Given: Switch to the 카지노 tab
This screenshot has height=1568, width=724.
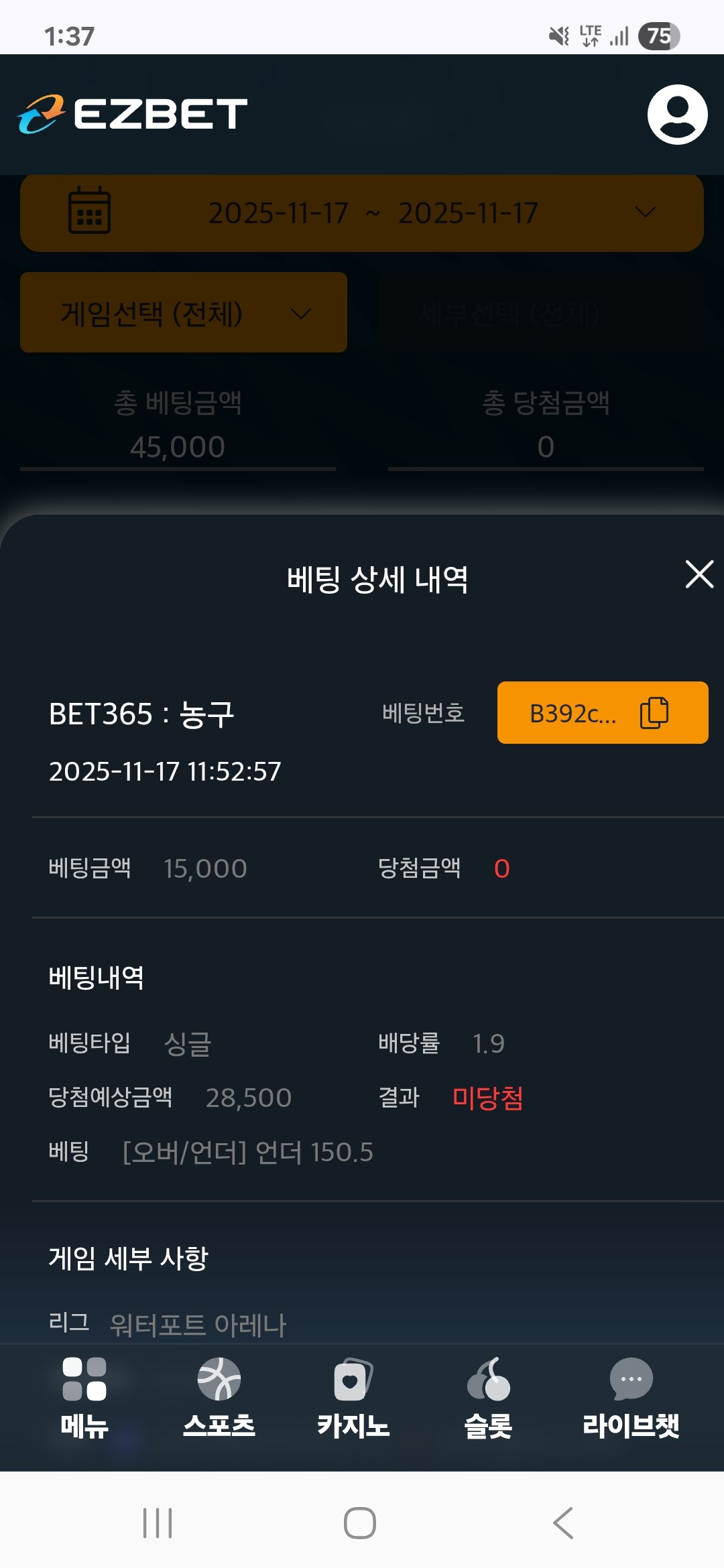Looking at the screenshot, I should point(353,1399).
